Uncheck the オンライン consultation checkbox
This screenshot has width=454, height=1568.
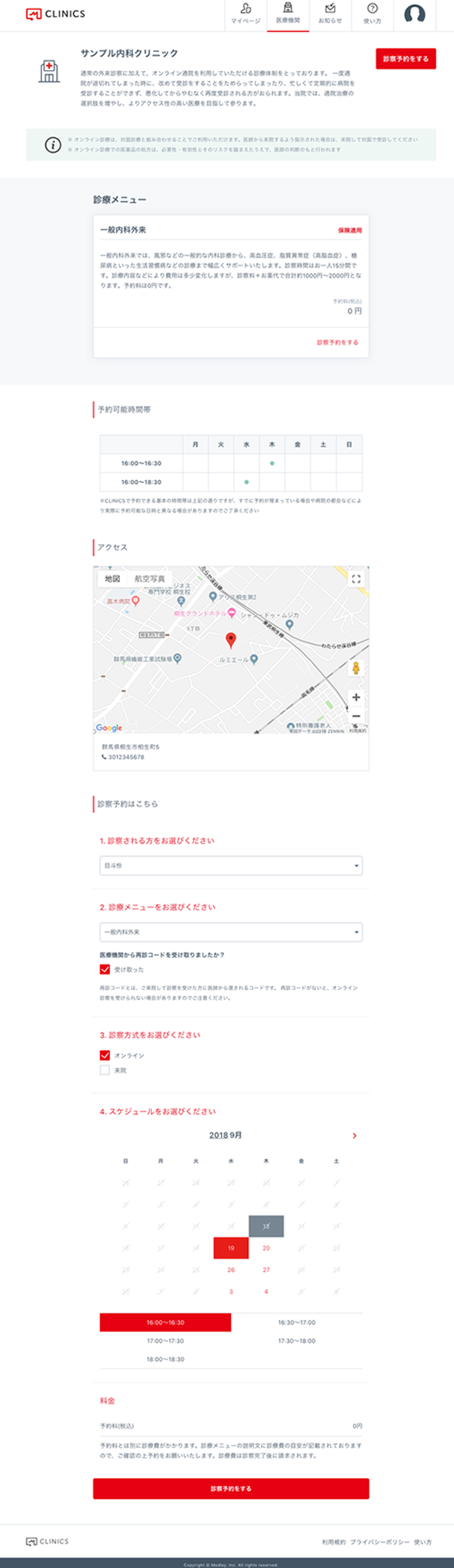click(105, 1056)
